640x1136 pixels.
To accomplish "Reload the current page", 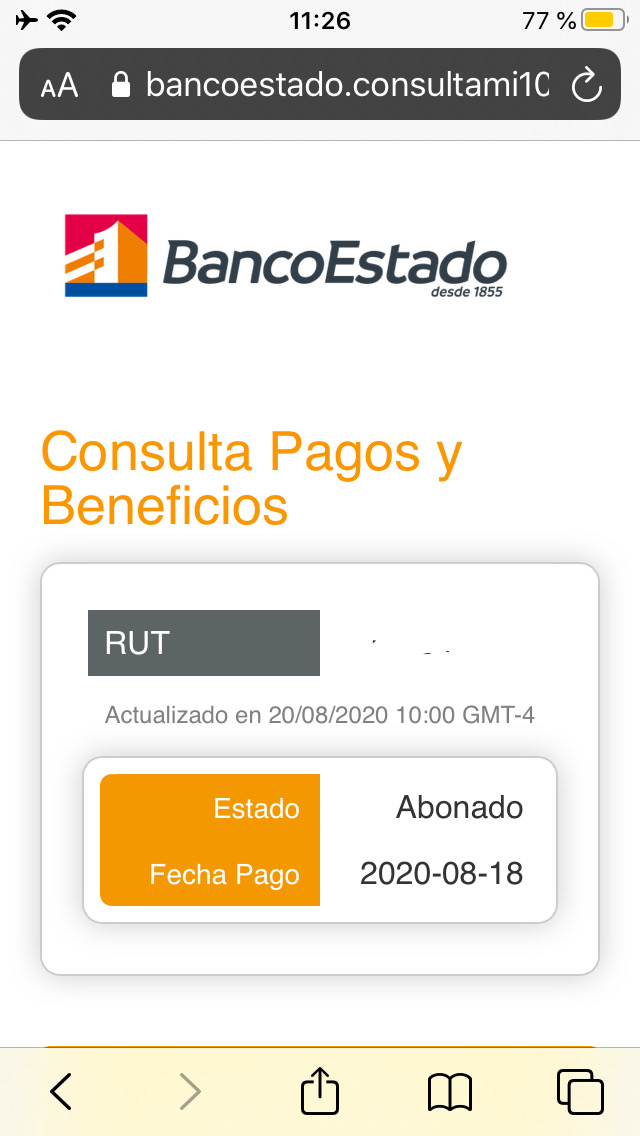I will [x=586, y=85].
